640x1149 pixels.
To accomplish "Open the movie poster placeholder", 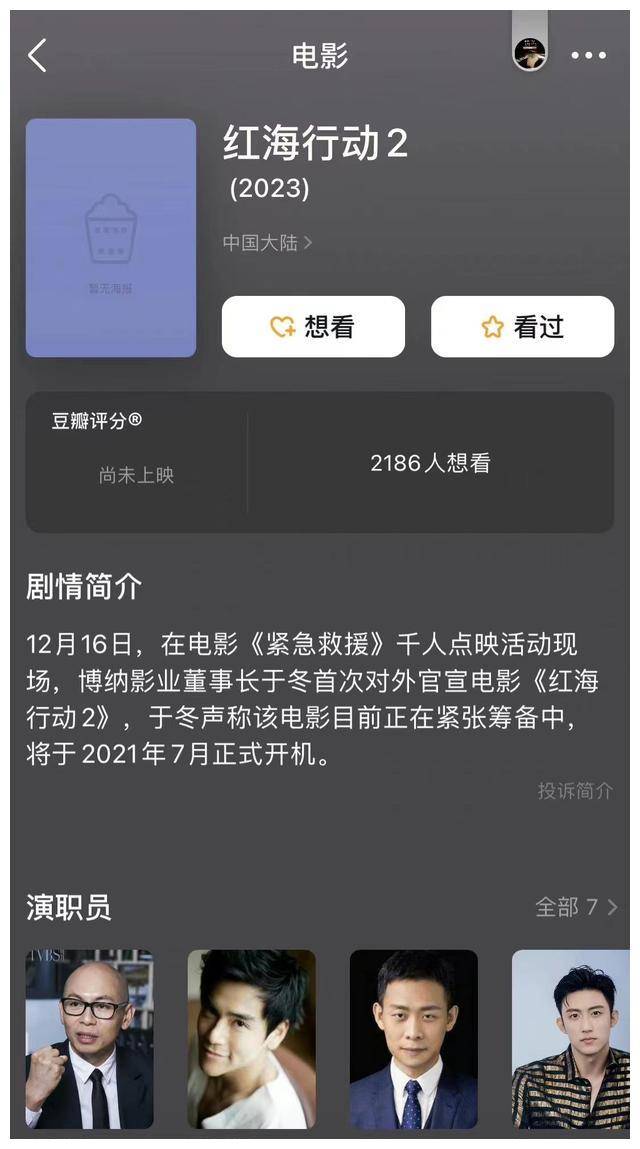I will click(x=111, y=238).
